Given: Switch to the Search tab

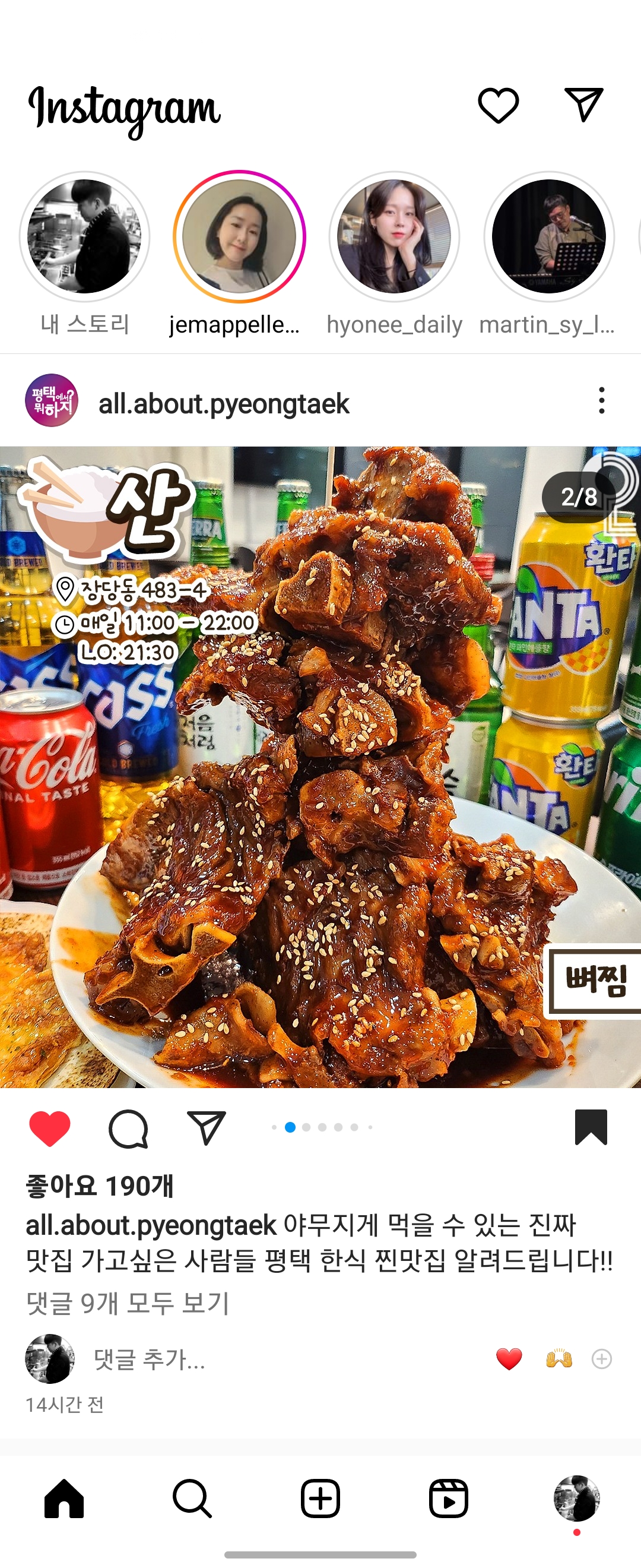Looking at the screenshot, I should tap(192, 1498).
